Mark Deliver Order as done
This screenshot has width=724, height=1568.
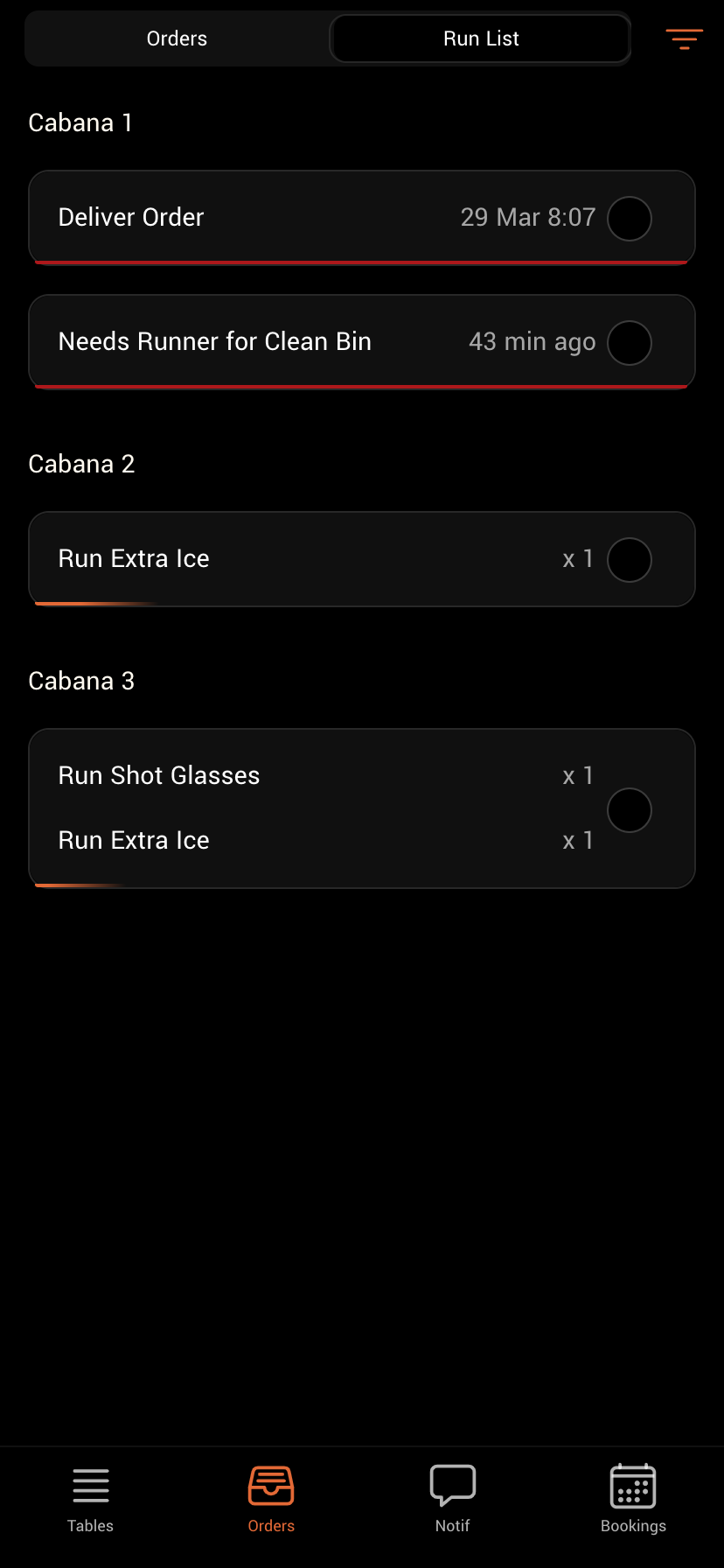click(630, 218)
